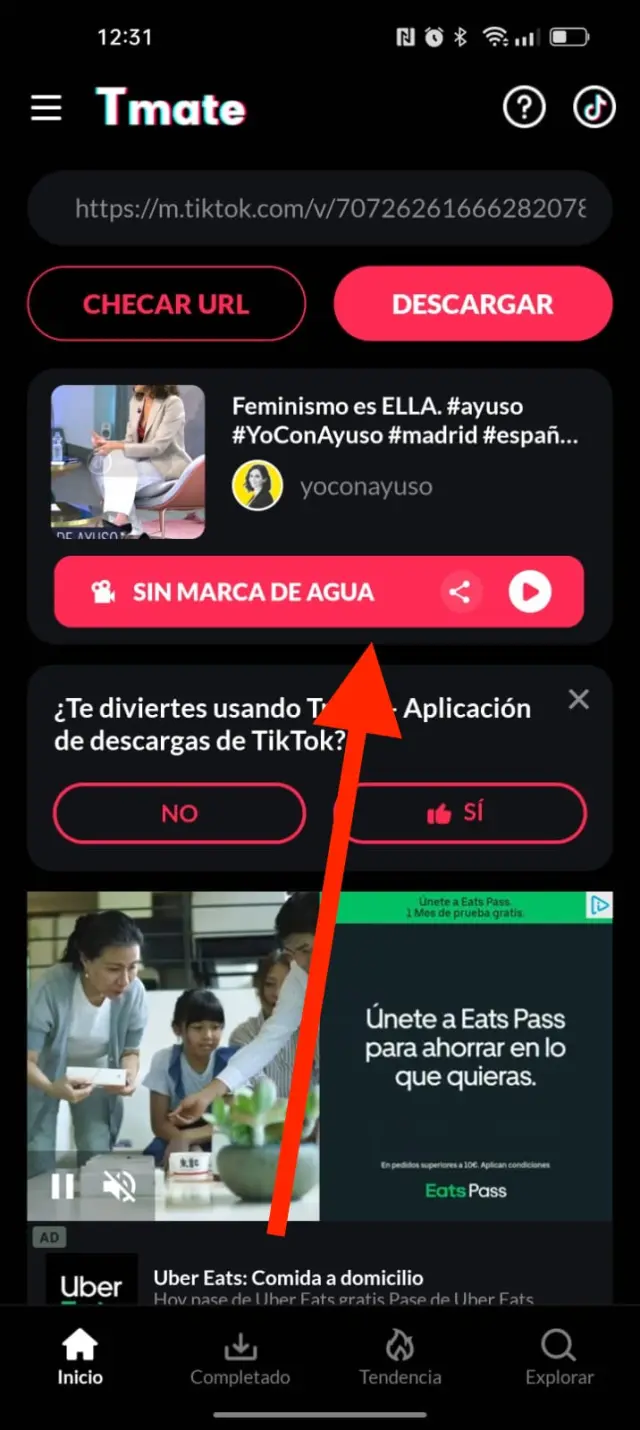This screenshot has height=1430, width=640.
Task: Unmute the Eats Pass ad video
Action: (120, 1186)
